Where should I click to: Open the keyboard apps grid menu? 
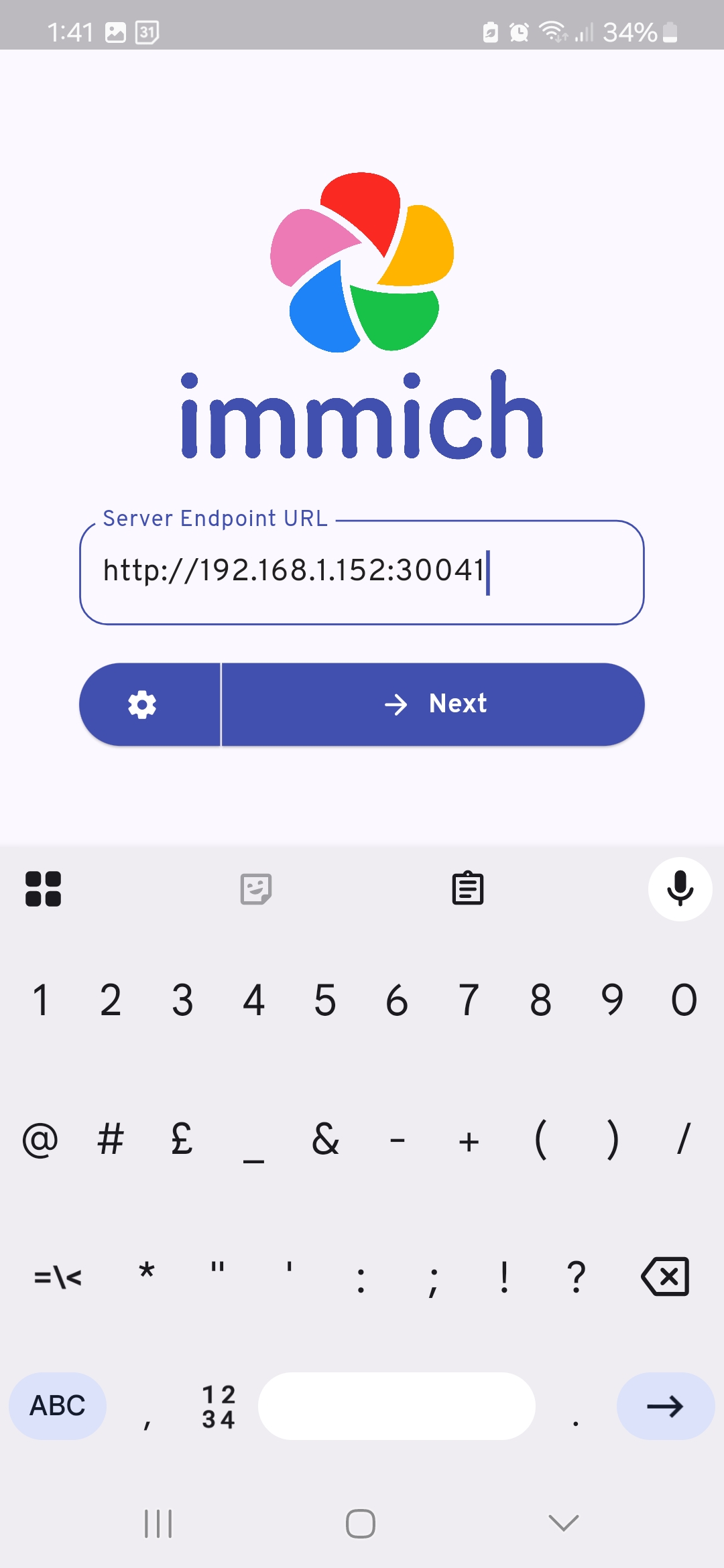pyautogui.click(x=43, y=889)
